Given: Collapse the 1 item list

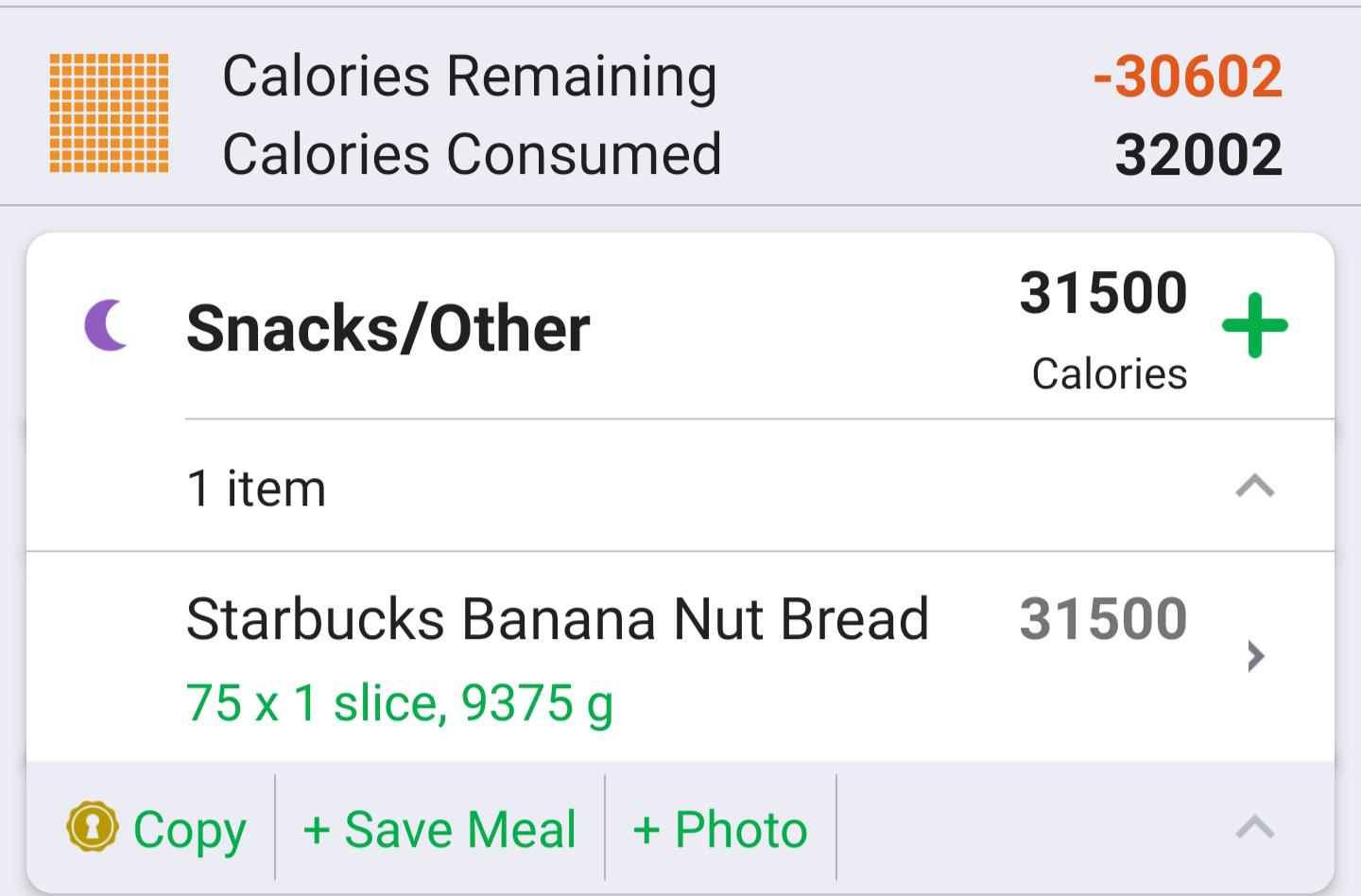Looking at the screenshot, I should click(x=1254, y=487).
